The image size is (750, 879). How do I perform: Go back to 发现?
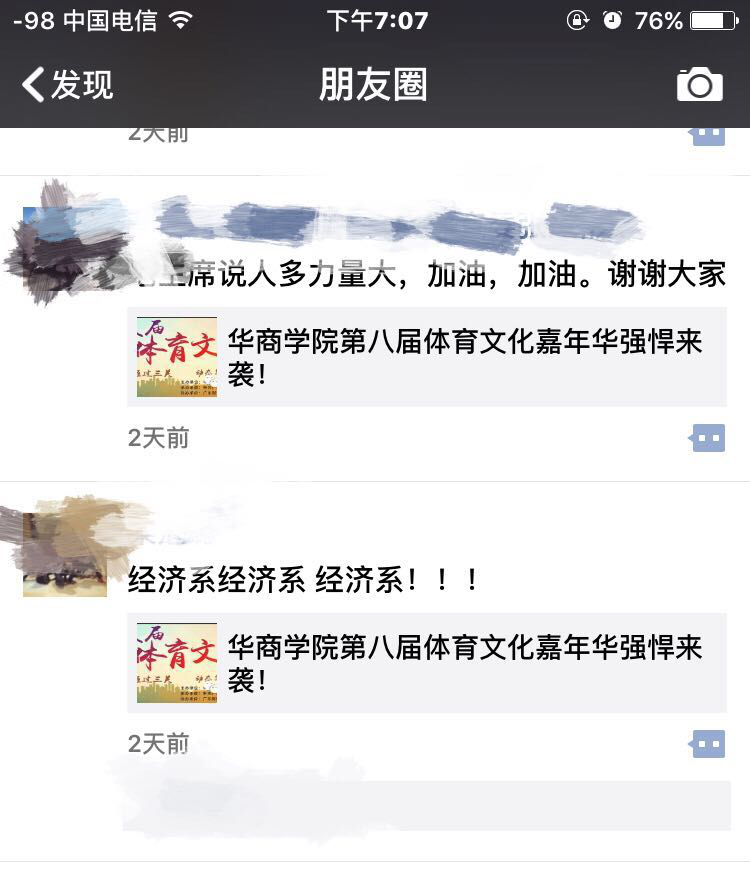68,85
